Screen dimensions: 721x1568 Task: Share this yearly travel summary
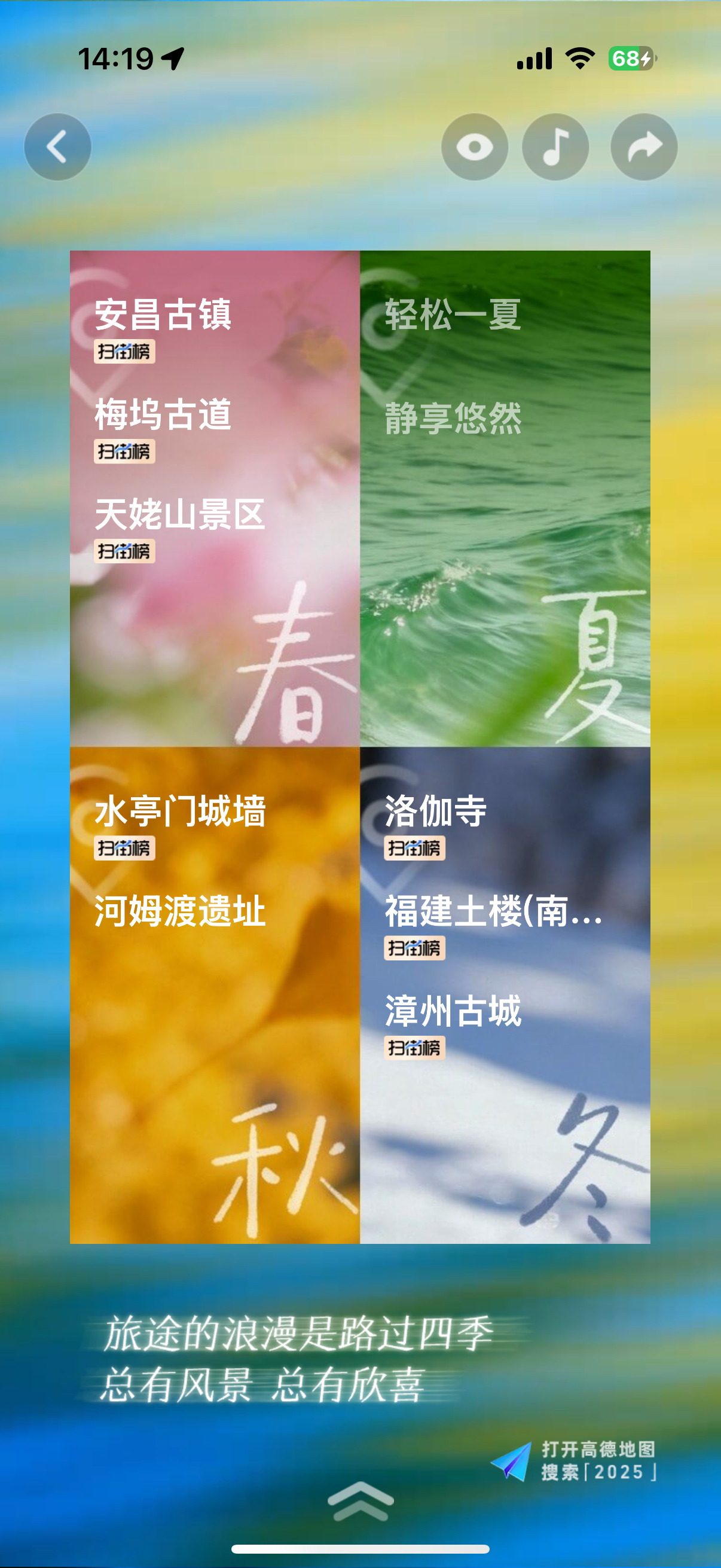644,147
